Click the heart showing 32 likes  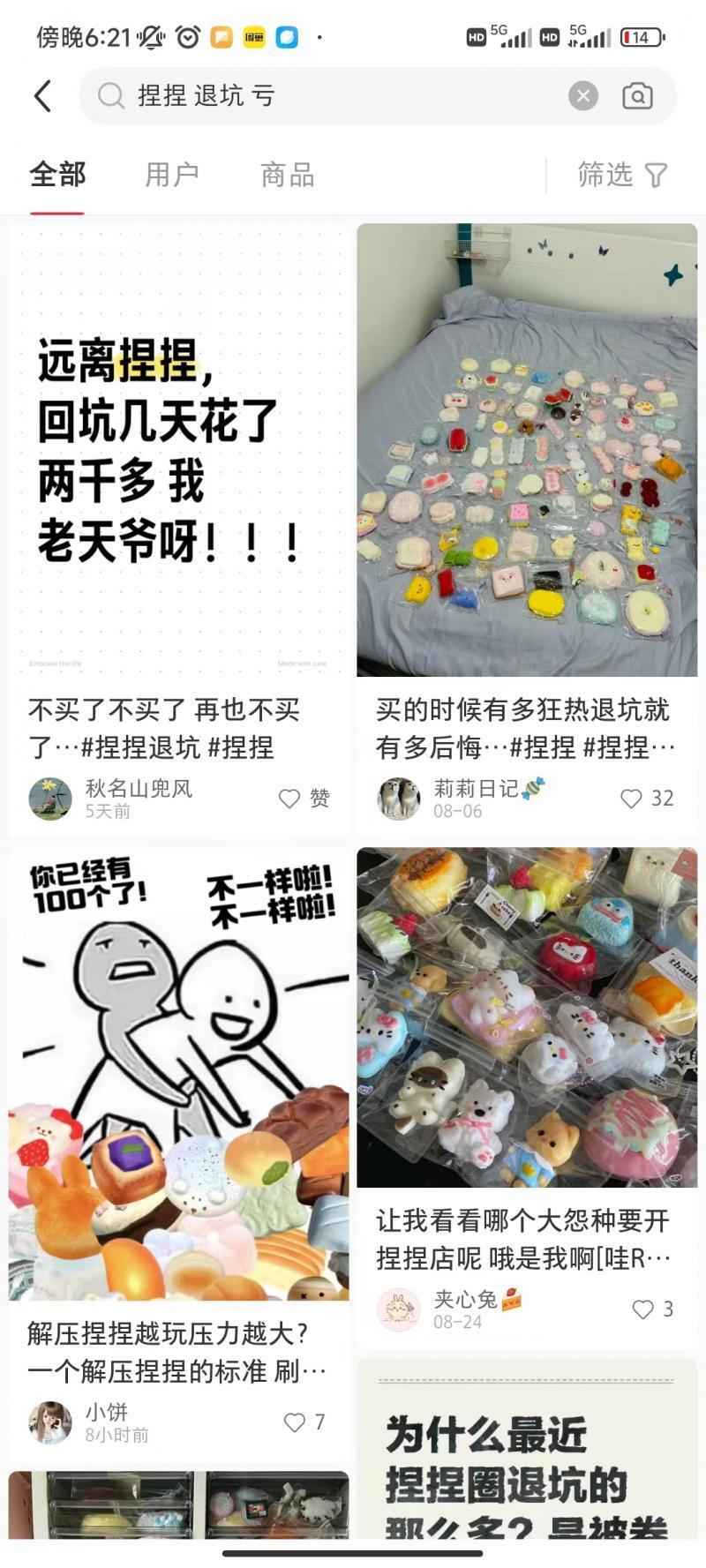tap(631, 799)
